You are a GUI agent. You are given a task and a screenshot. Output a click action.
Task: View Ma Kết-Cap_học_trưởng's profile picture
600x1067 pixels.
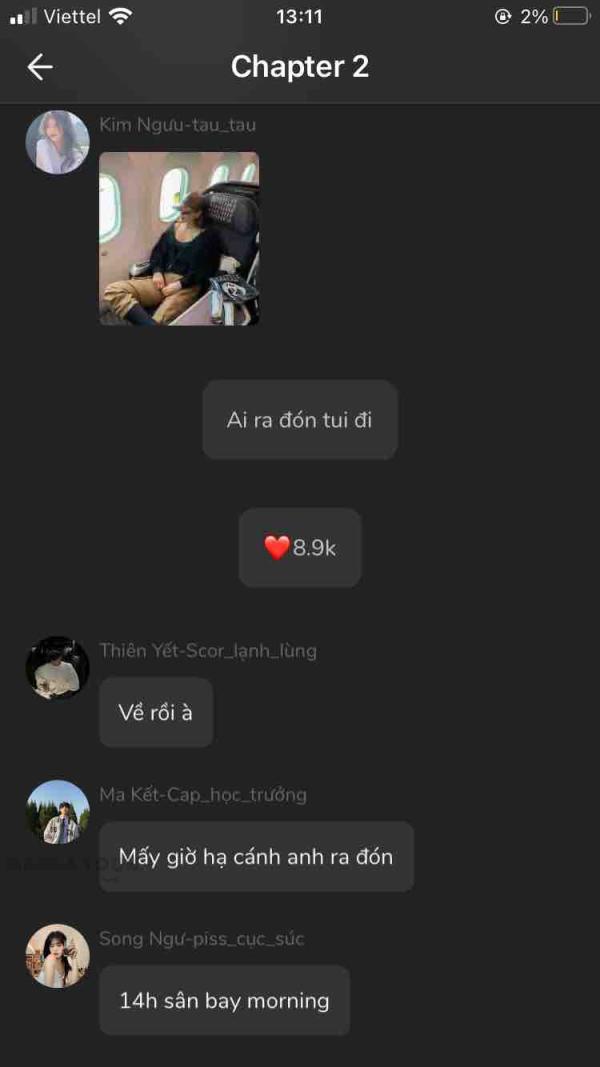[x=58, y=812]
